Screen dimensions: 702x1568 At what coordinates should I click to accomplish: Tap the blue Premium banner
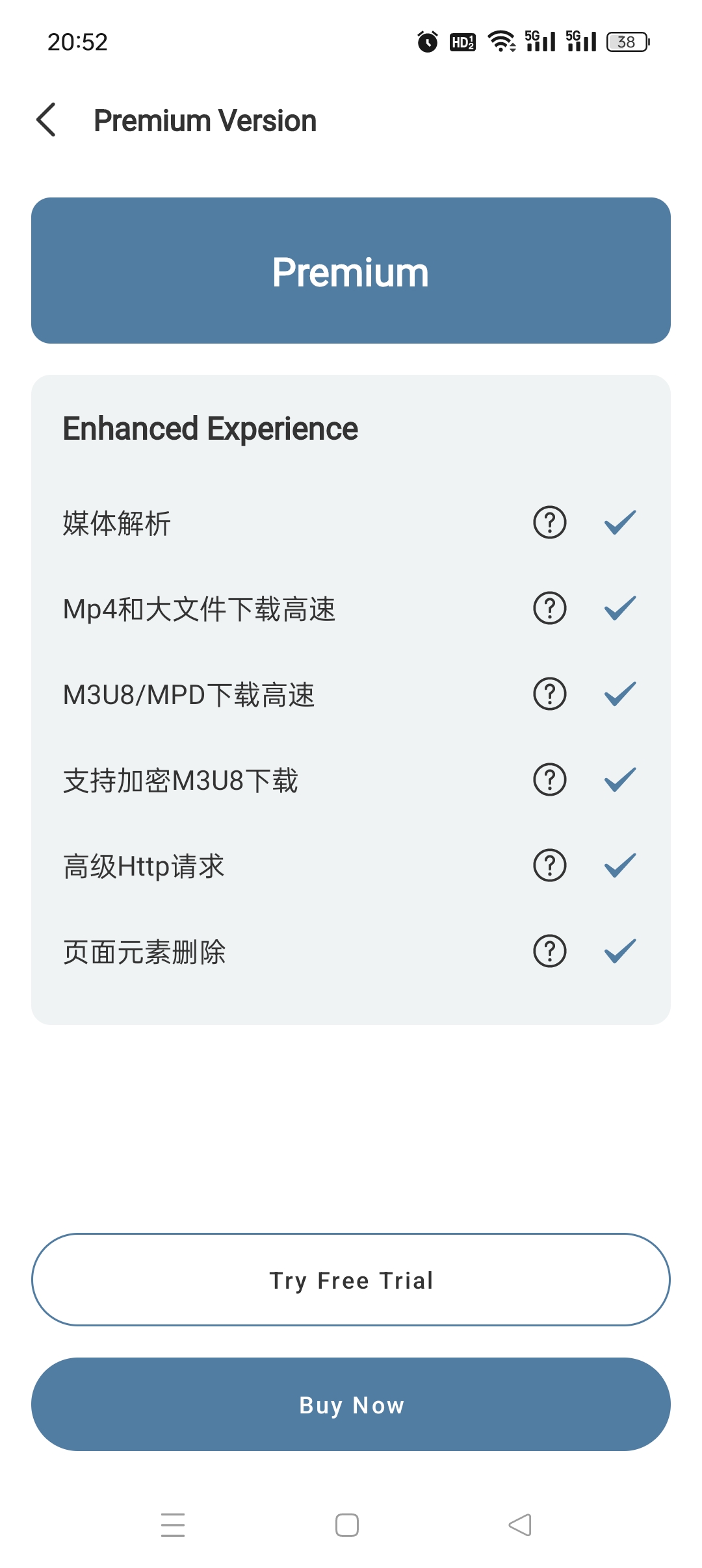(351, 272)
